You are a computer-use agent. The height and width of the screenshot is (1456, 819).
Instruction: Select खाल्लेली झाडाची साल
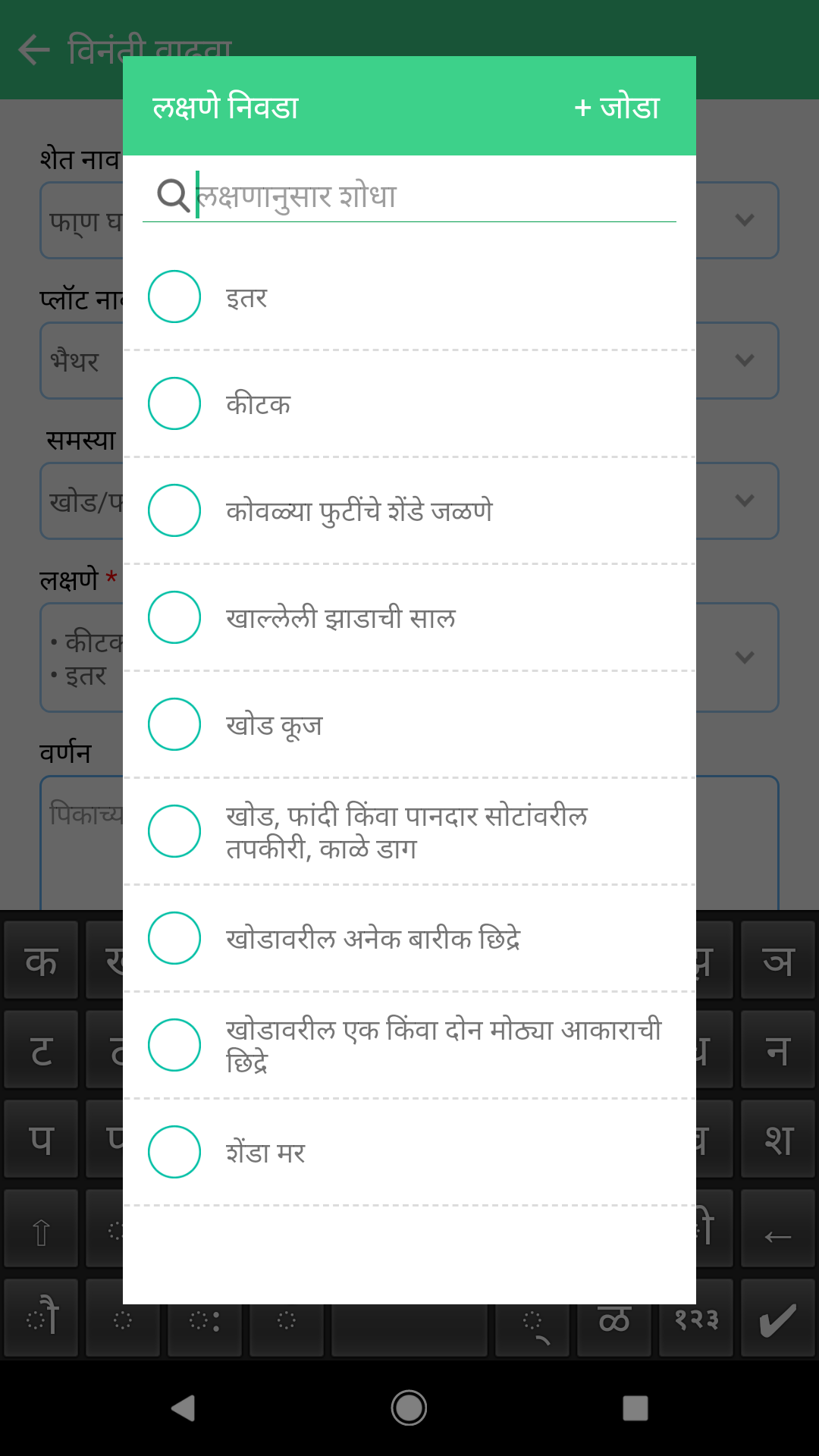point(174,617)
